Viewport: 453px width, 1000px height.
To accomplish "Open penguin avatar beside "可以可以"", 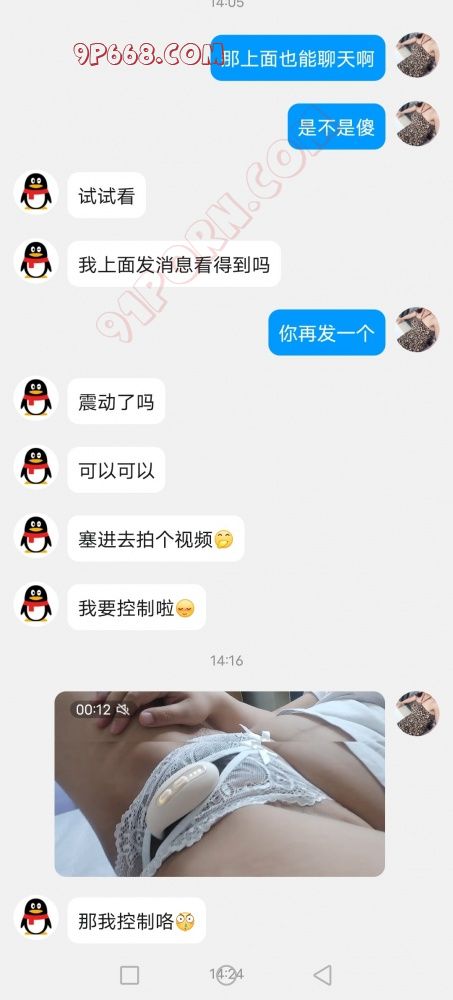I will [x=36, y=467].
